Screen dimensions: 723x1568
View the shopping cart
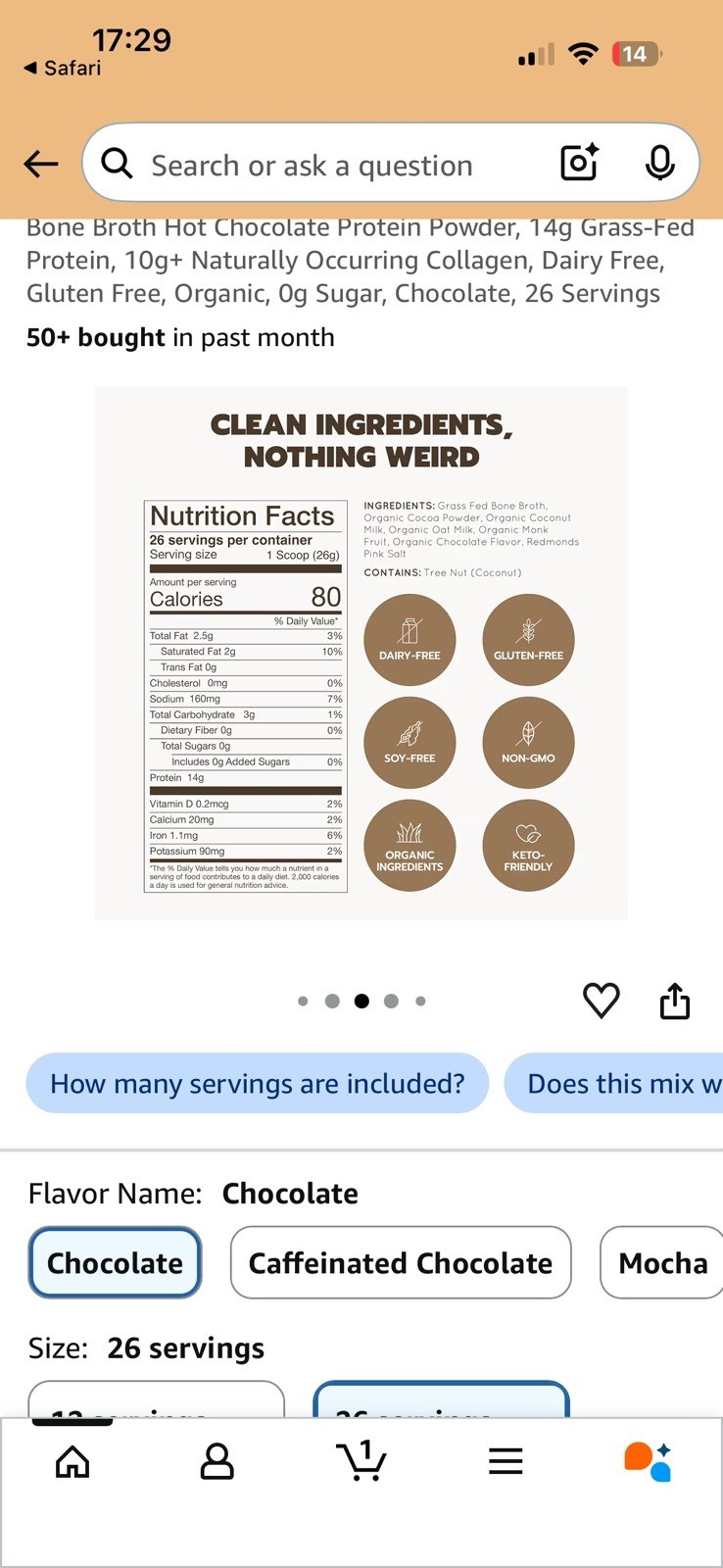pyautogui.click(x=361, y=1460)
